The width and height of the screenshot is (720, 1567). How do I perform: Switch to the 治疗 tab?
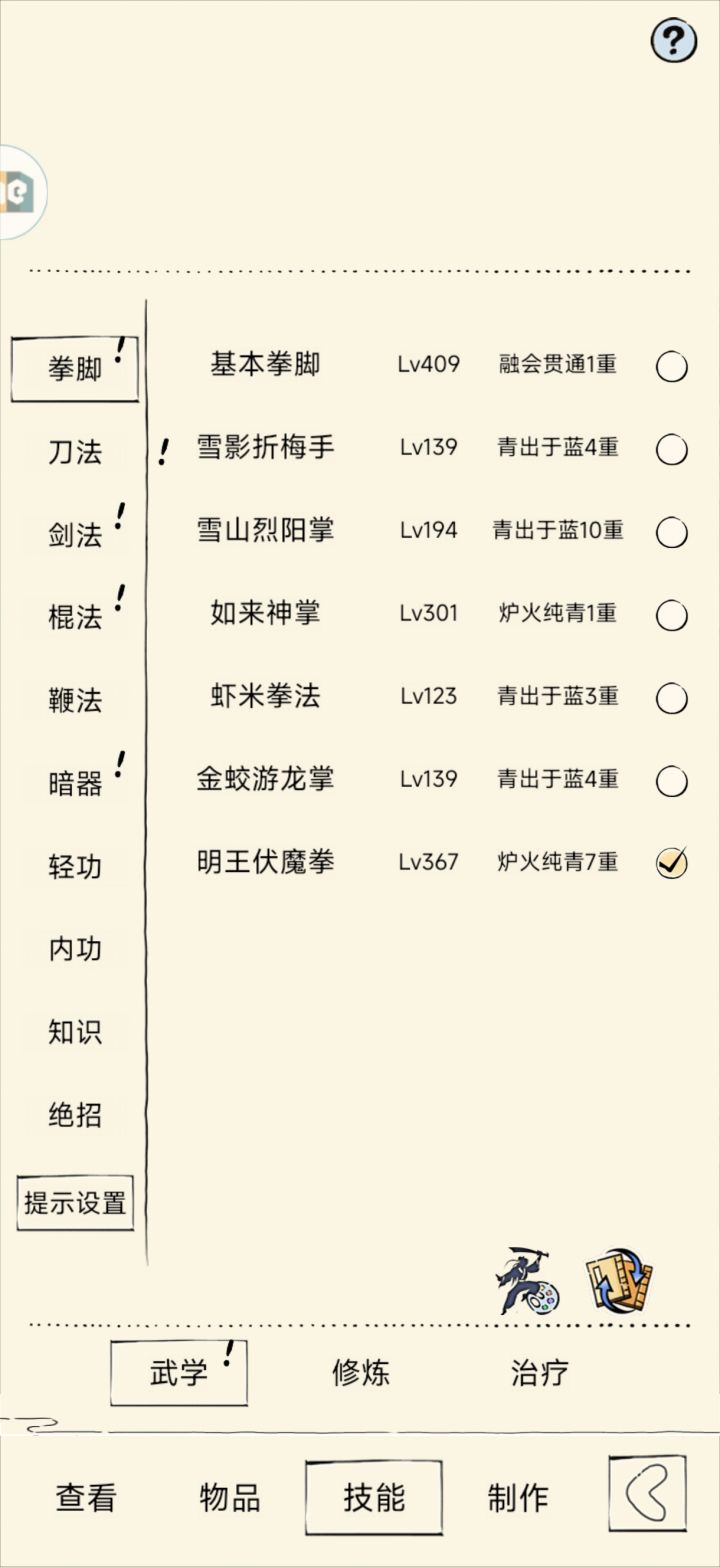click(x=540, y=1372)
